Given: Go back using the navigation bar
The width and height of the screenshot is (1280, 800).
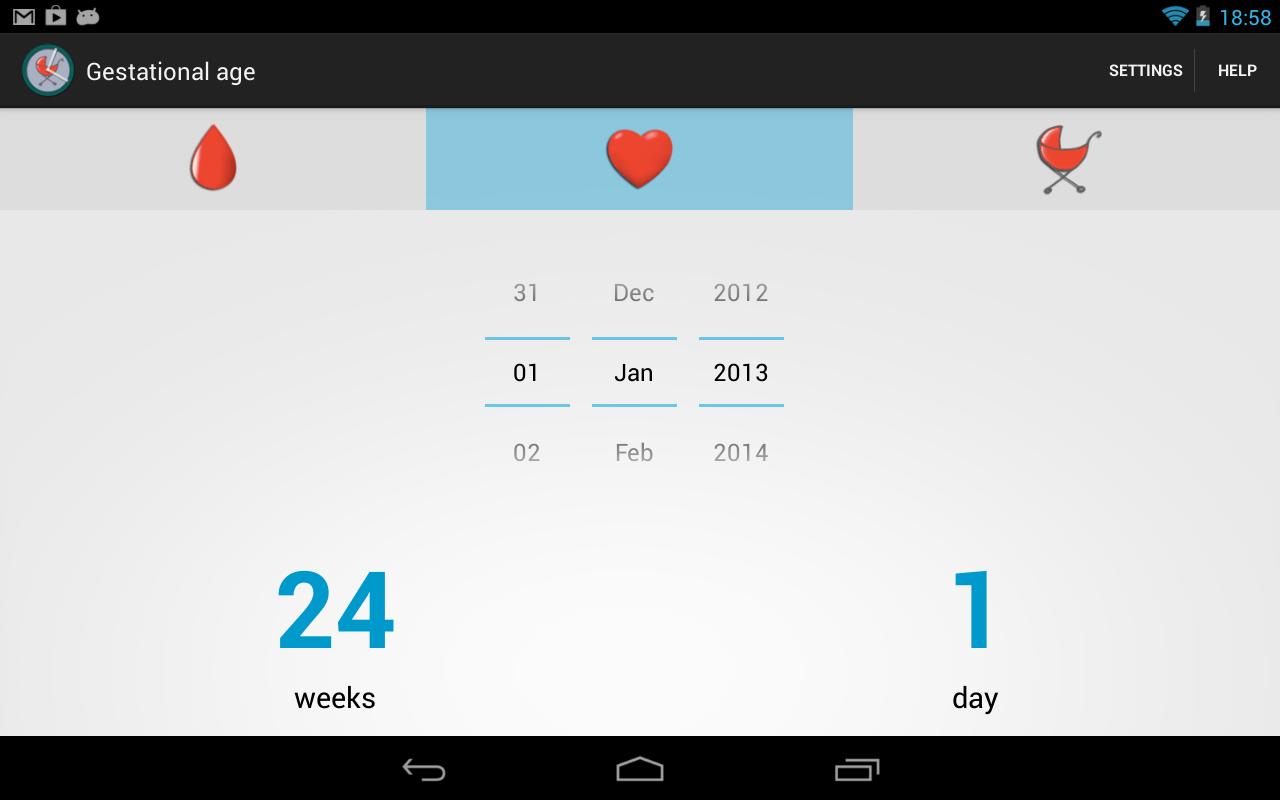Looking at the screenshot, I should point(424,769).
